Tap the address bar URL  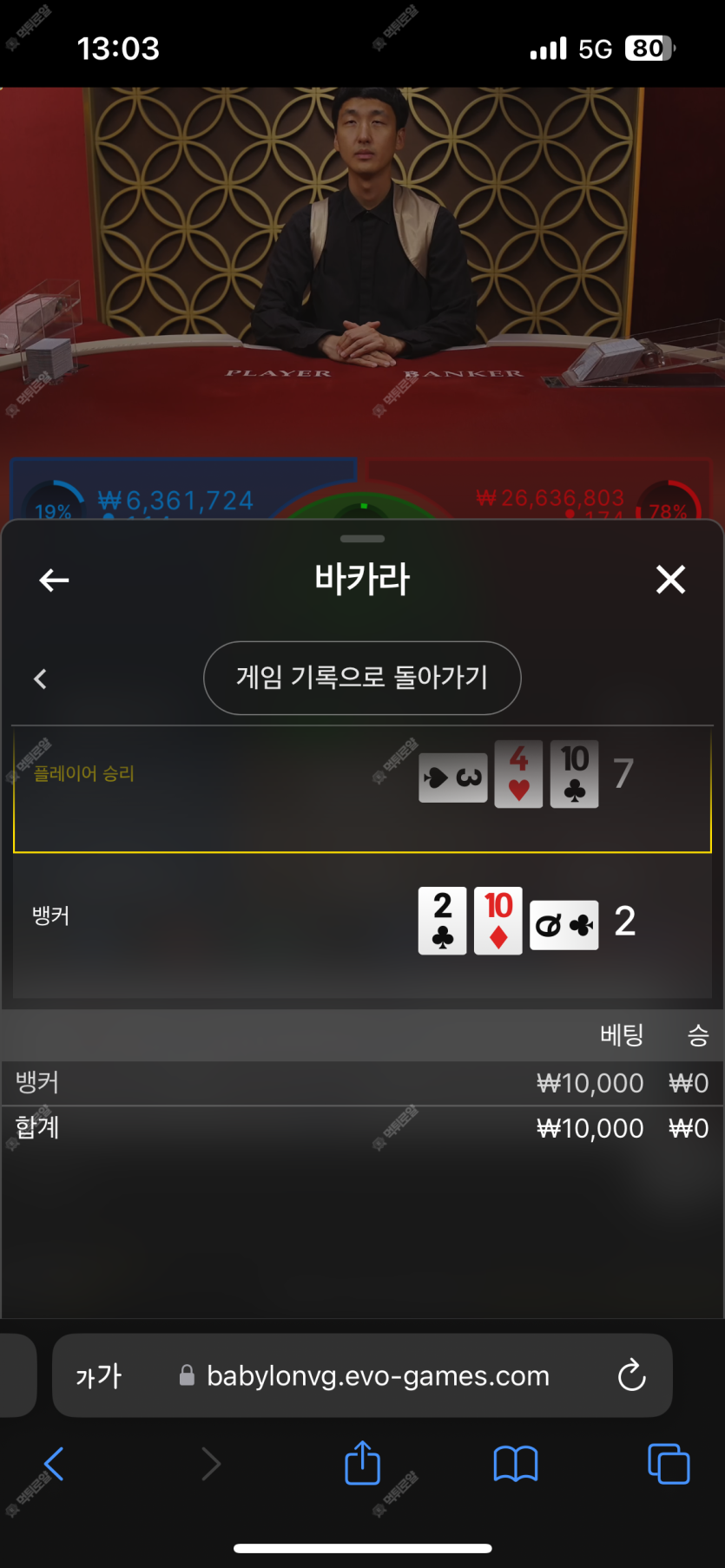[378, 1375]
